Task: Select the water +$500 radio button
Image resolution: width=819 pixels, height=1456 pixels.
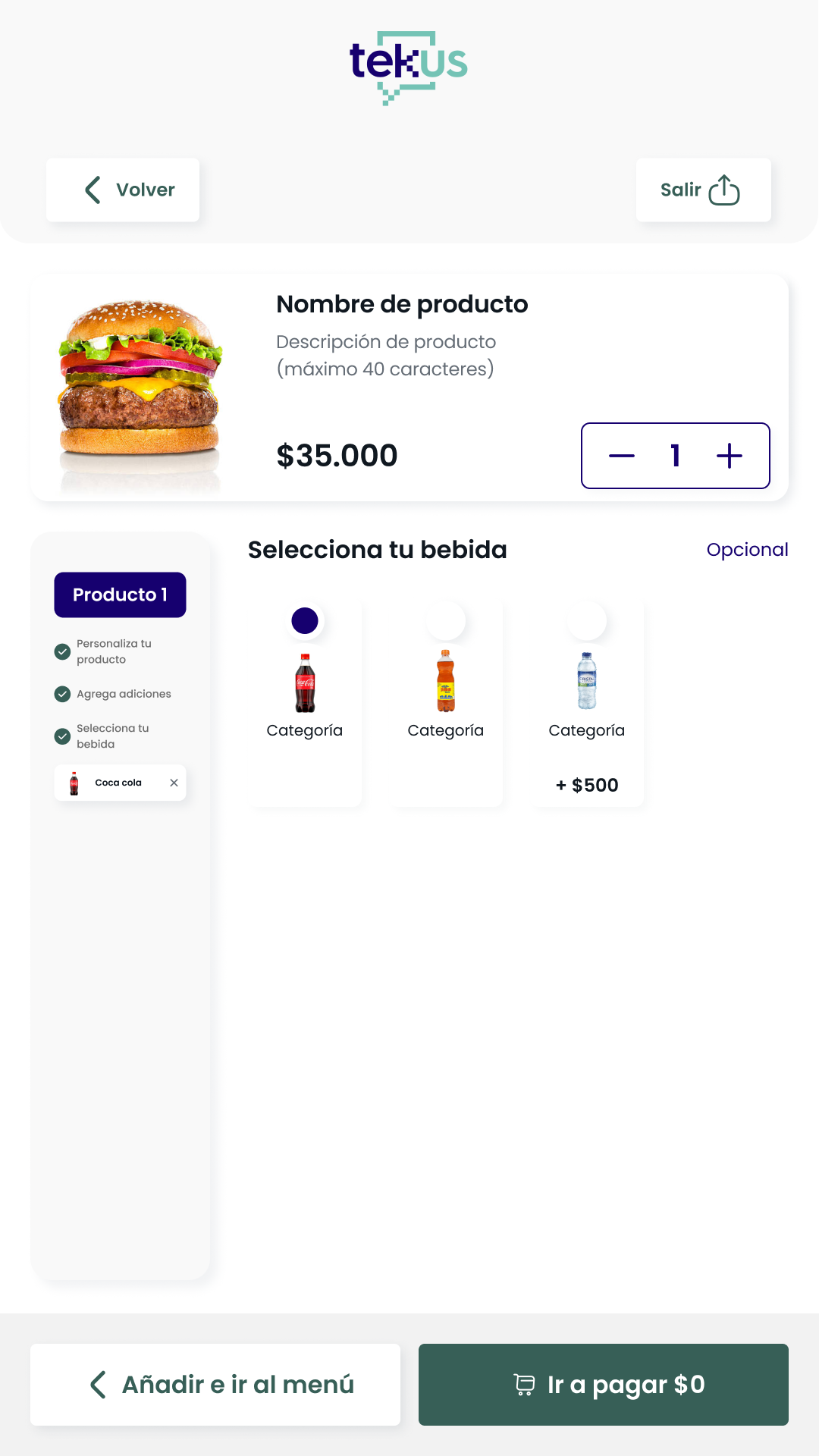Action: [x=587, y=620]
